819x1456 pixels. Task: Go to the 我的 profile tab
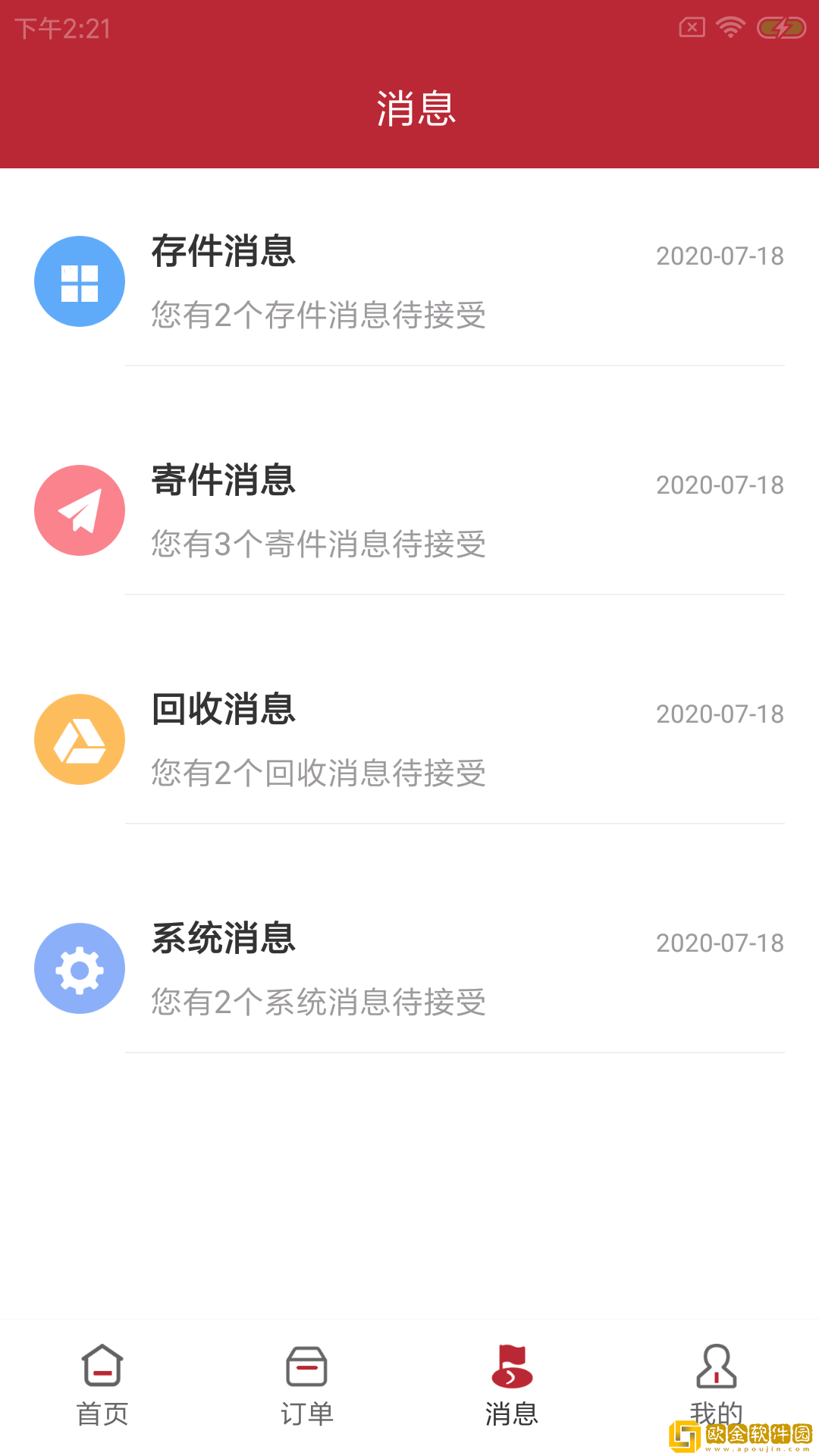716,1385
